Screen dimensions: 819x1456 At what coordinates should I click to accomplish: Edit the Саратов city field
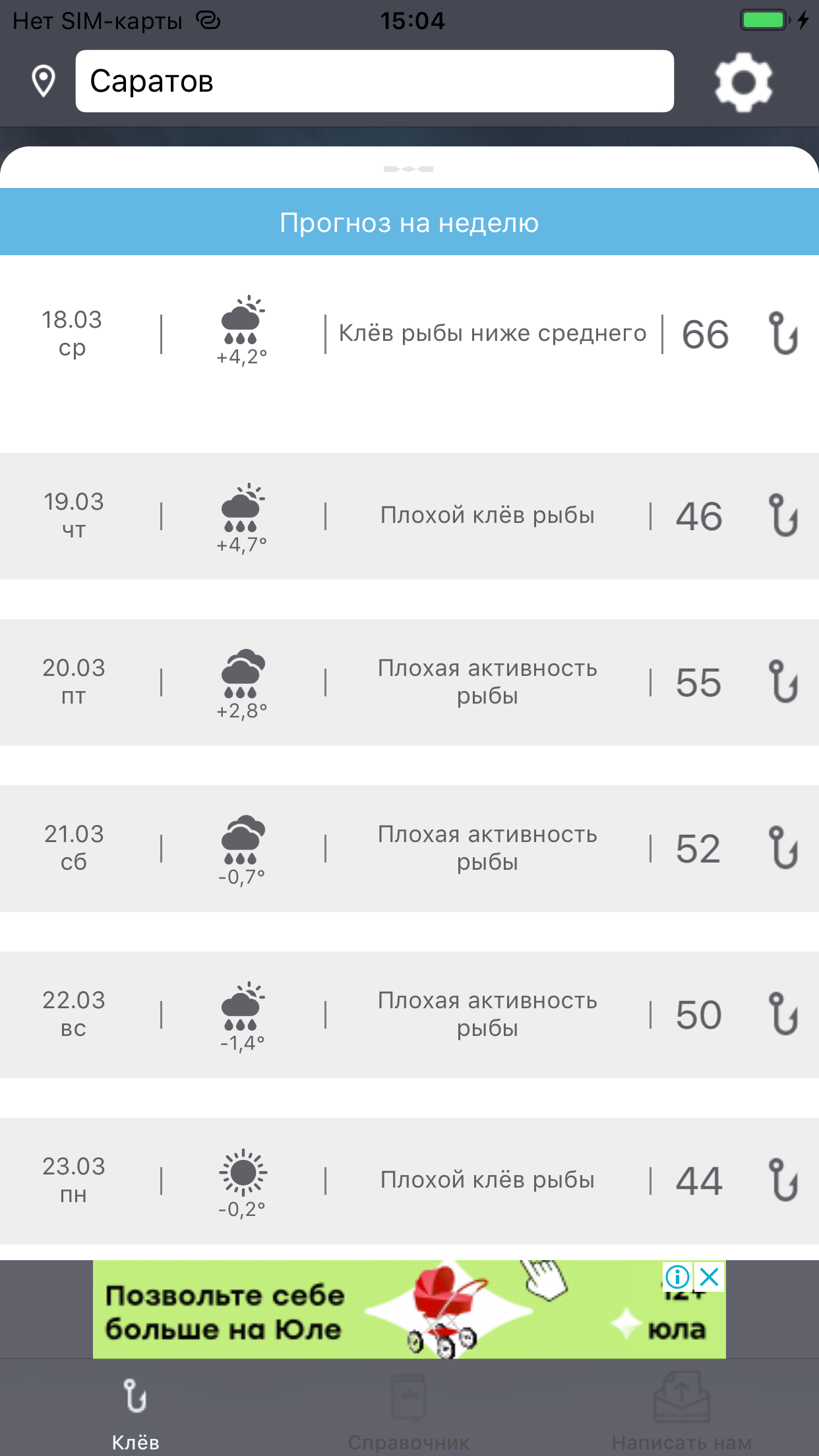[x=374, y=82]
